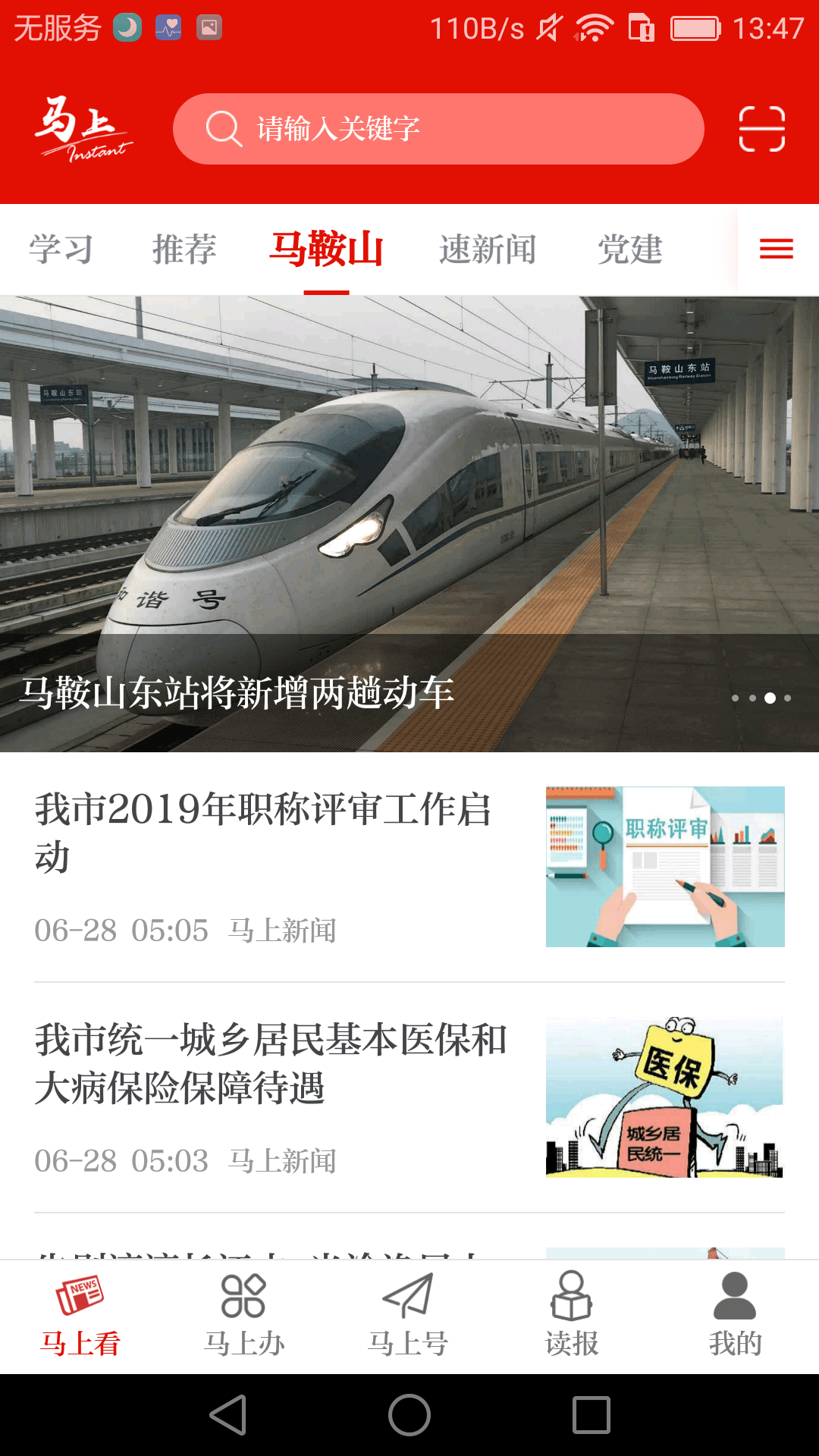The image size is (819, 1456).
Task: Open the channel list via hamburger icon
Action: (775, 249)
